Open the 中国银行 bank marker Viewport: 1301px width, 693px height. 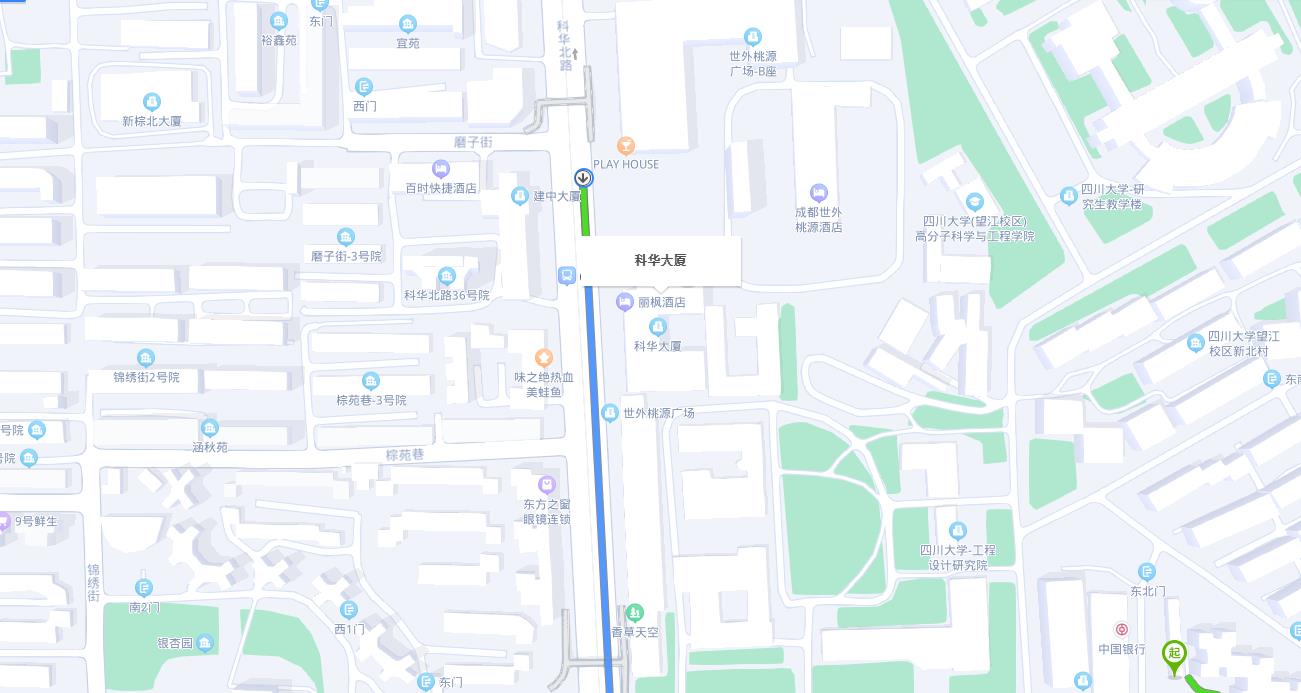tap(1122, 630)
